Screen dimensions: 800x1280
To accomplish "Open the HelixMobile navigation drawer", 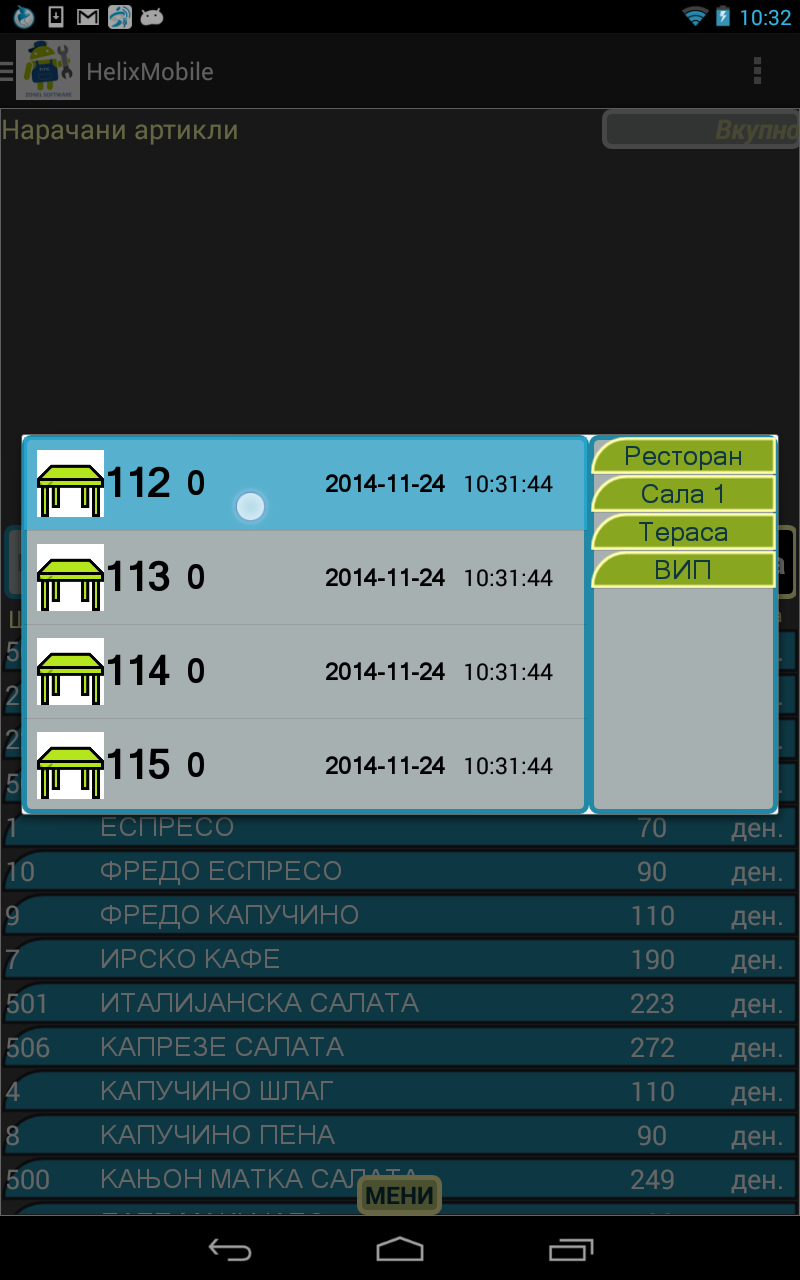I will pos(41,71).
